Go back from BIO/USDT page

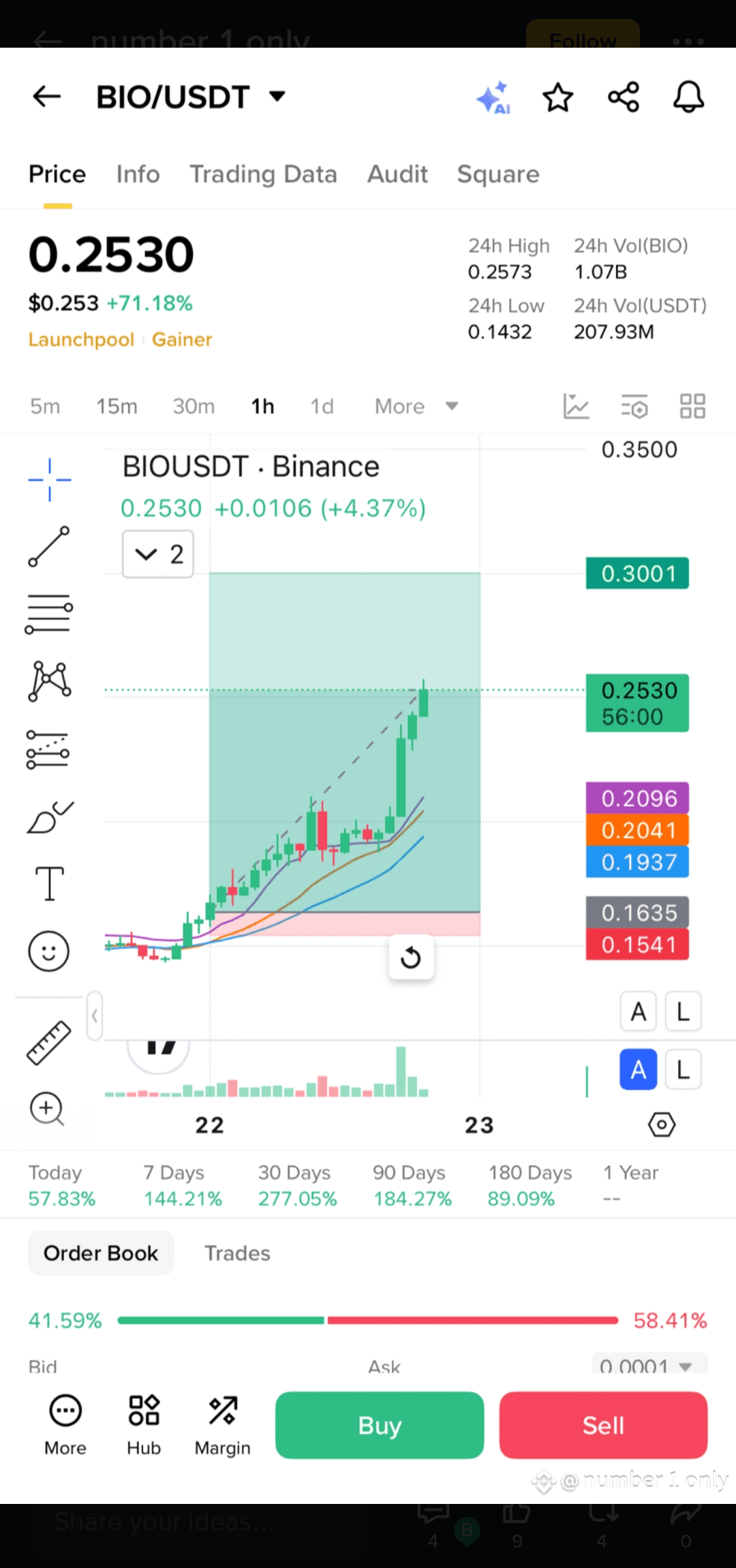[47, 97]
